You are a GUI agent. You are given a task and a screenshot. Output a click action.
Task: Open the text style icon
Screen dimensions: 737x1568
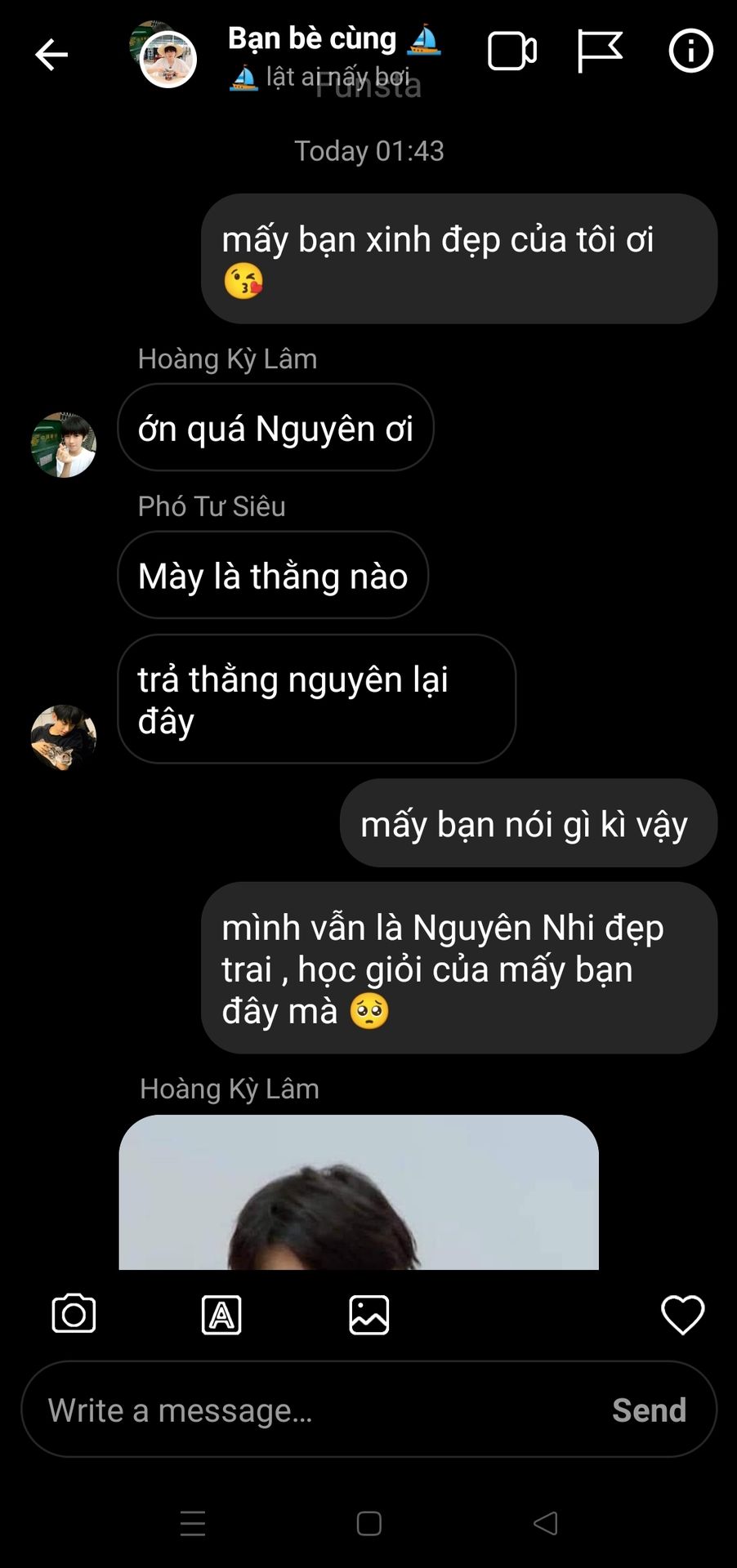click(x=221, y=1315)
